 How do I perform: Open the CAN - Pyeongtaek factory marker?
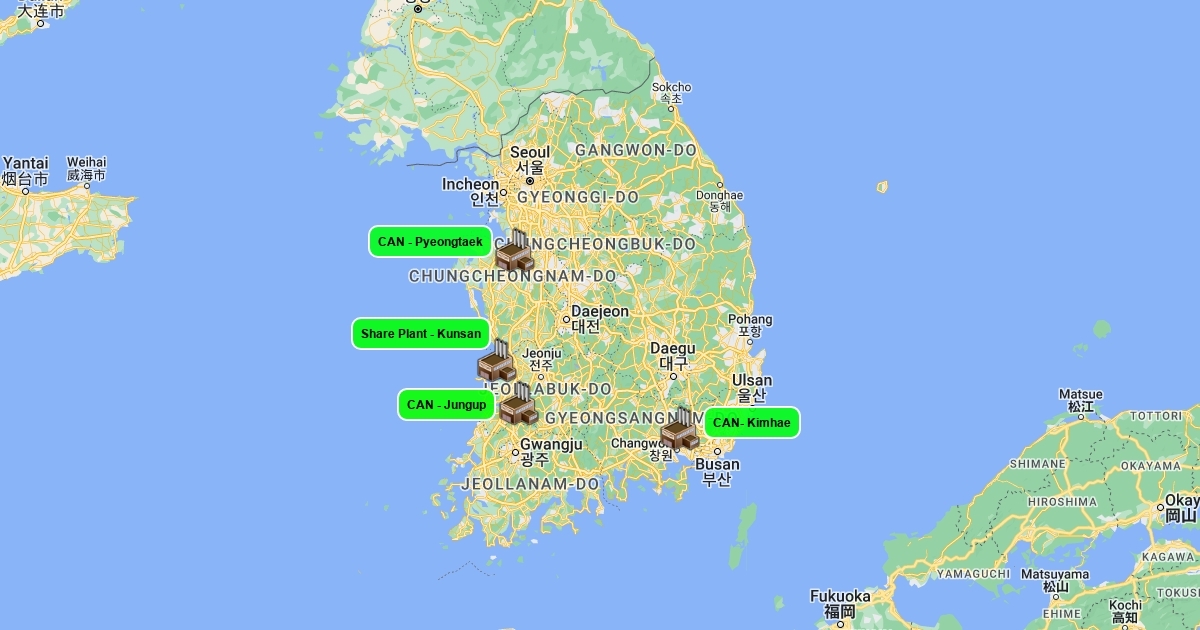coord(514,251)
